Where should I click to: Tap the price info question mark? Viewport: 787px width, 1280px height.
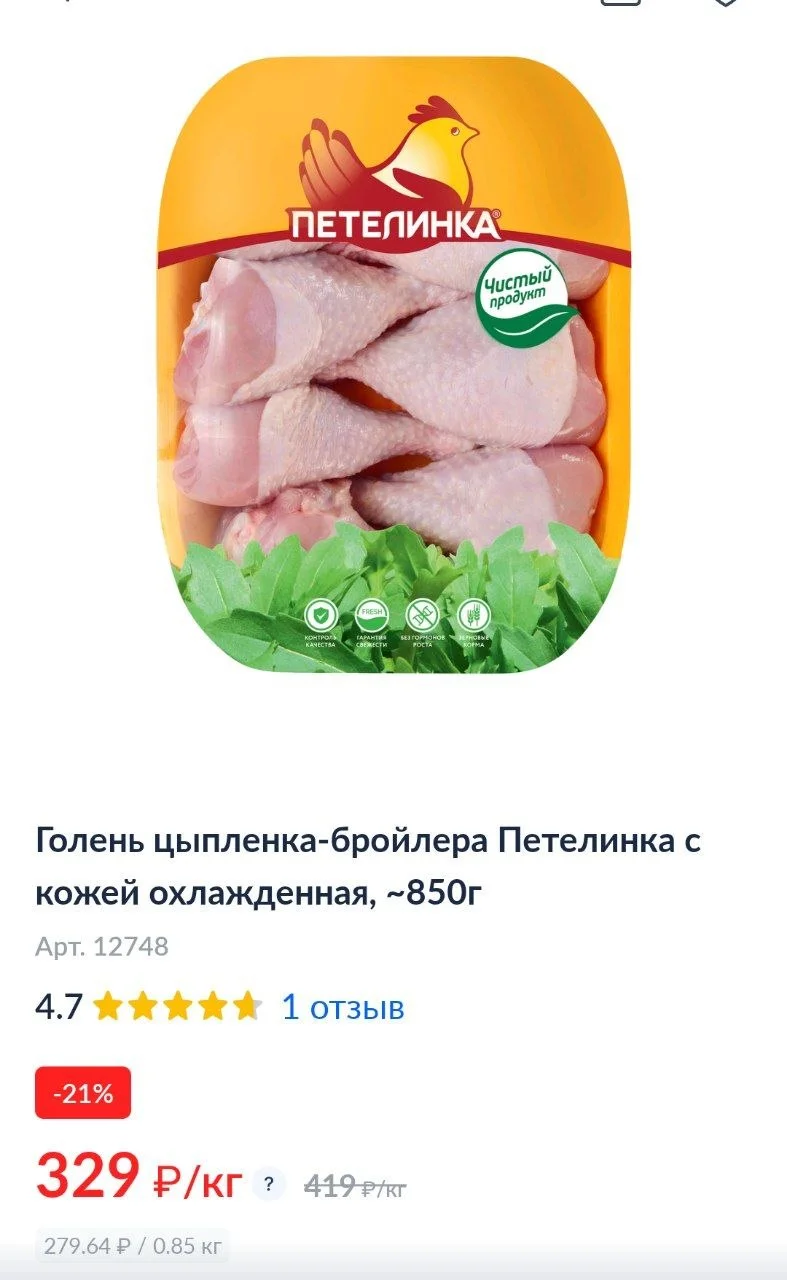point(268,1185)
